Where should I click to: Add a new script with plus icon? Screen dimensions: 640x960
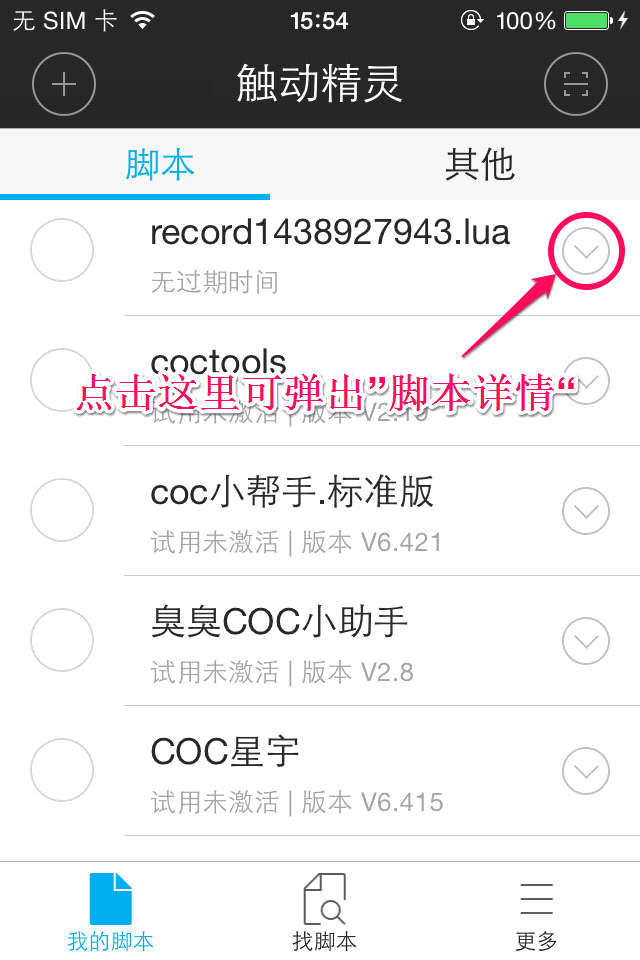point(64,84)
